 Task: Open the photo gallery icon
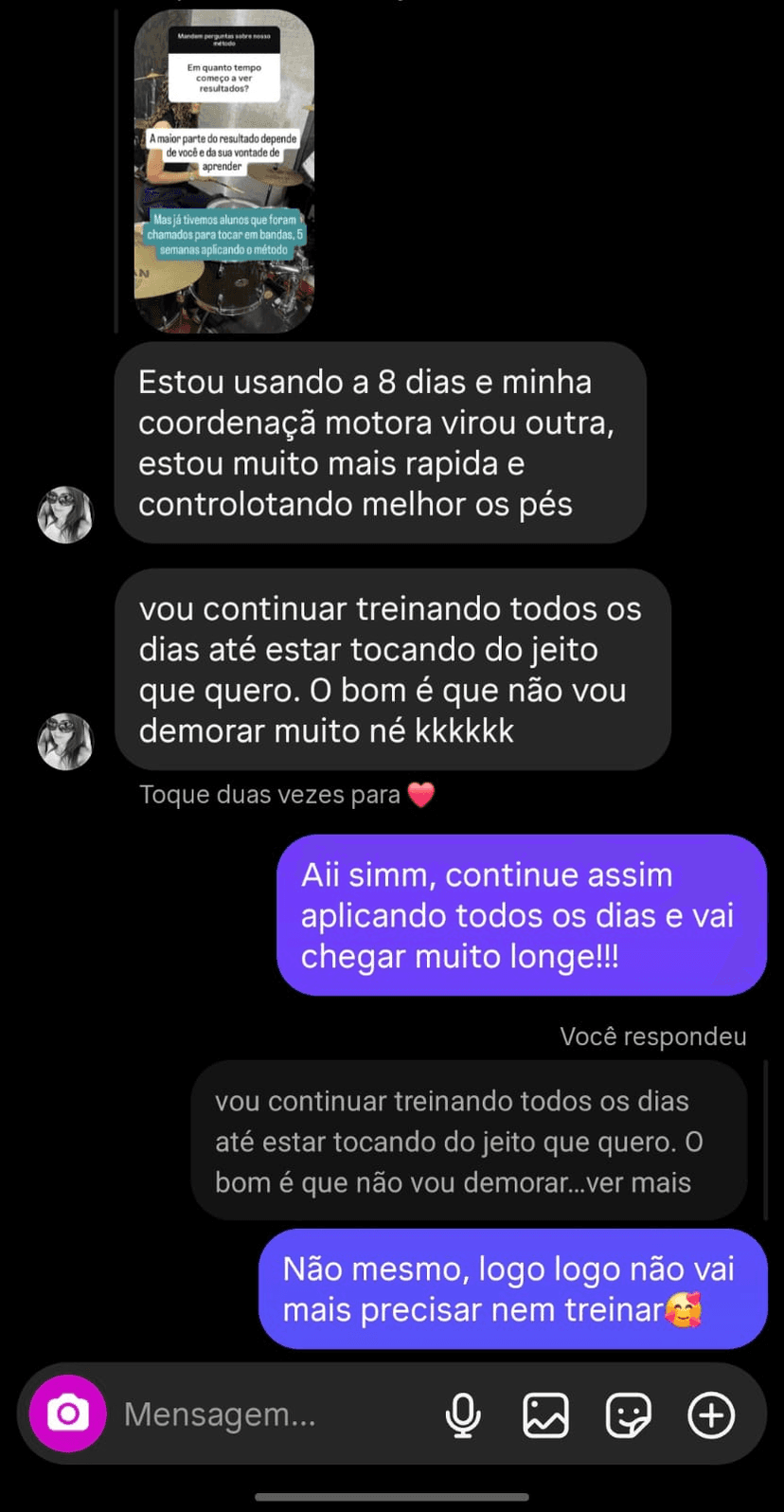(x=545, y=1415)
